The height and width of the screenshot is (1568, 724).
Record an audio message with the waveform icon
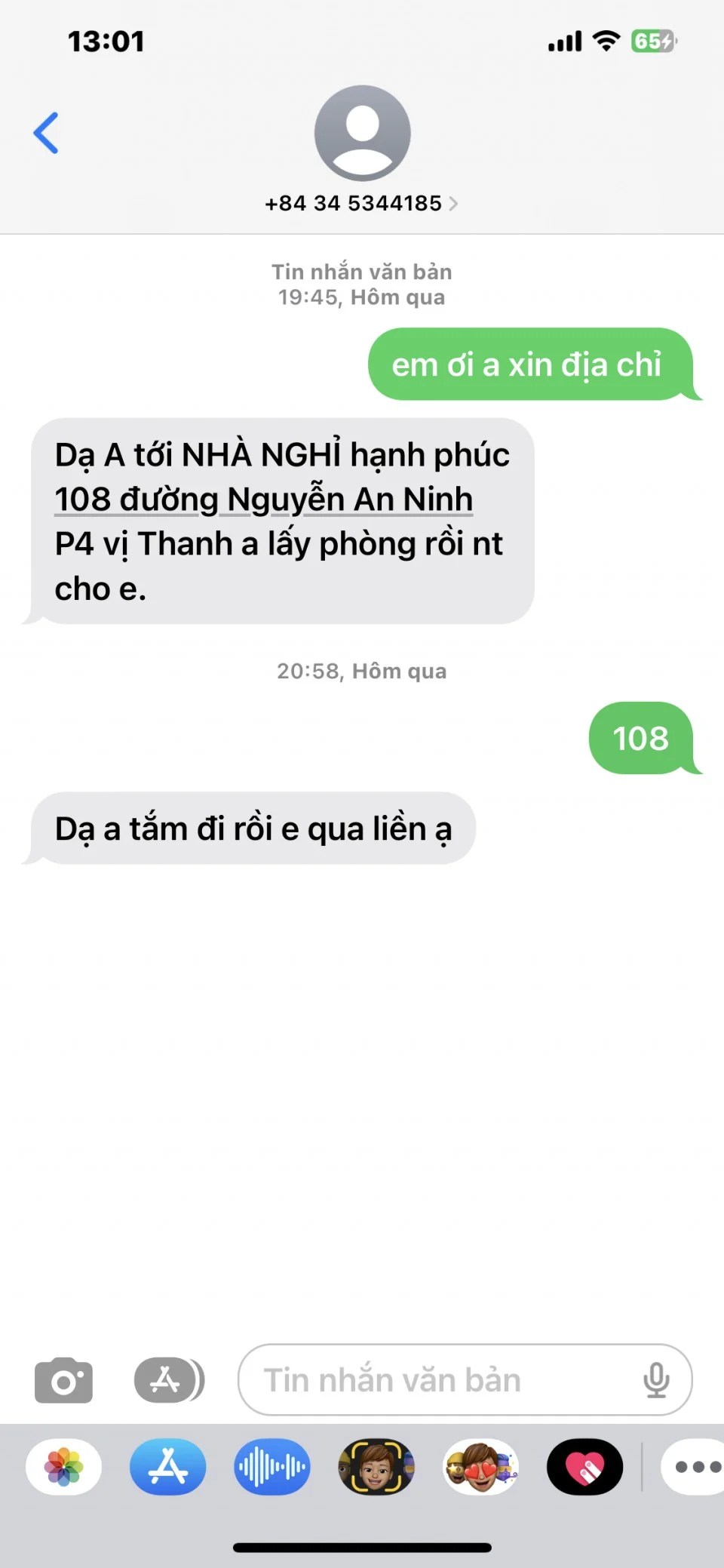coord(272,1467)
